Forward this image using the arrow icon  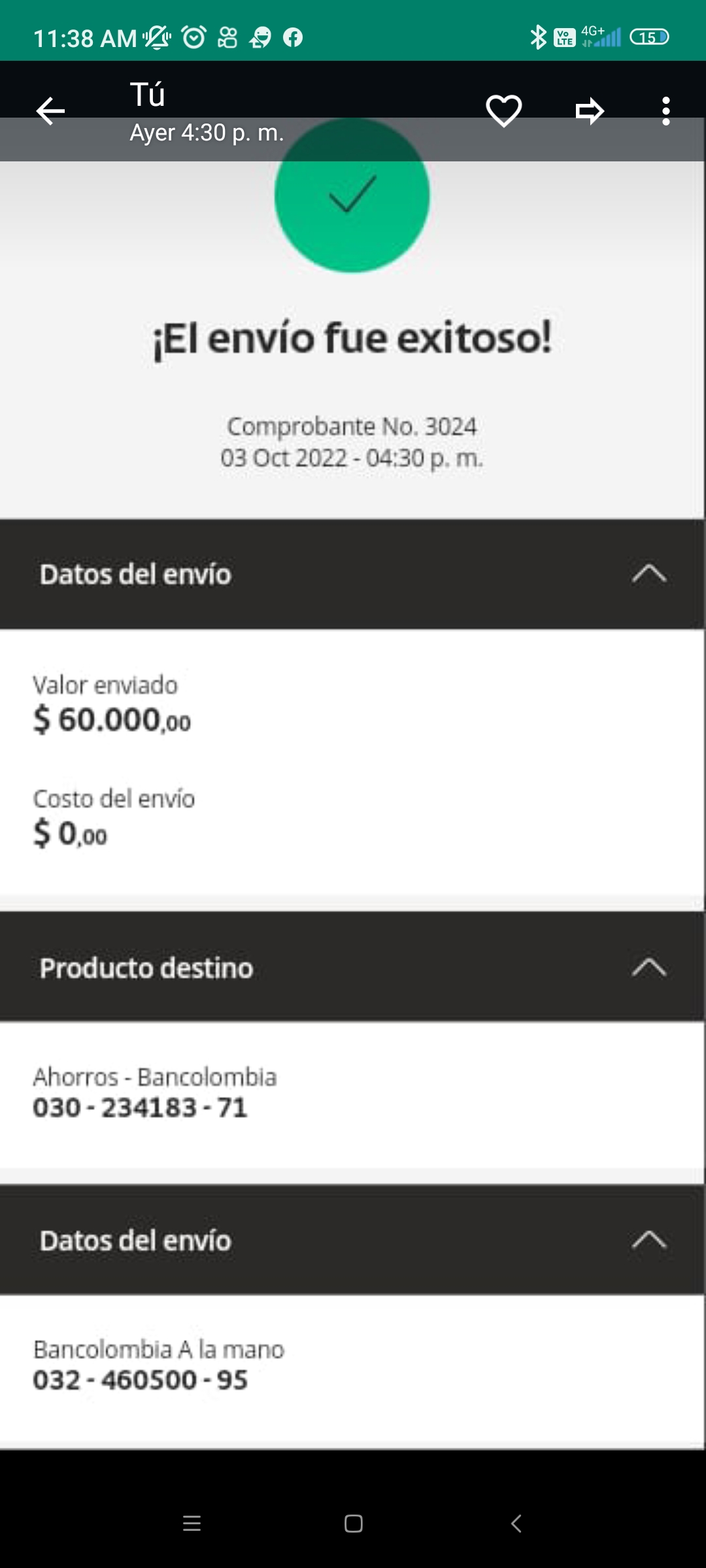589,111
